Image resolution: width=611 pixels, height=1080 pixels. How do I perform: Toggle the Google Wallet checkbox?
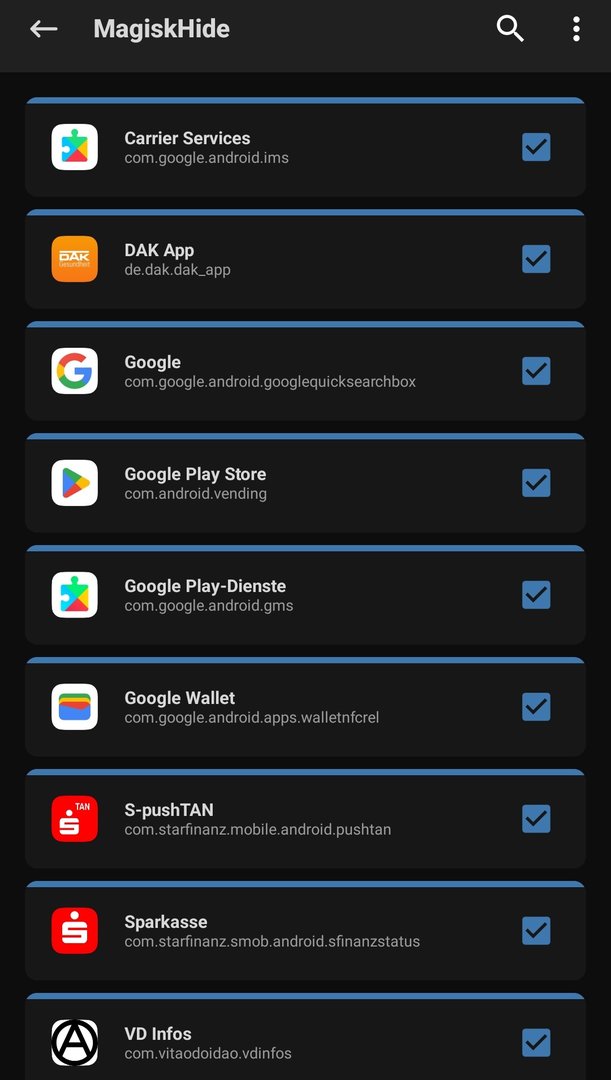tap(536, 708)
